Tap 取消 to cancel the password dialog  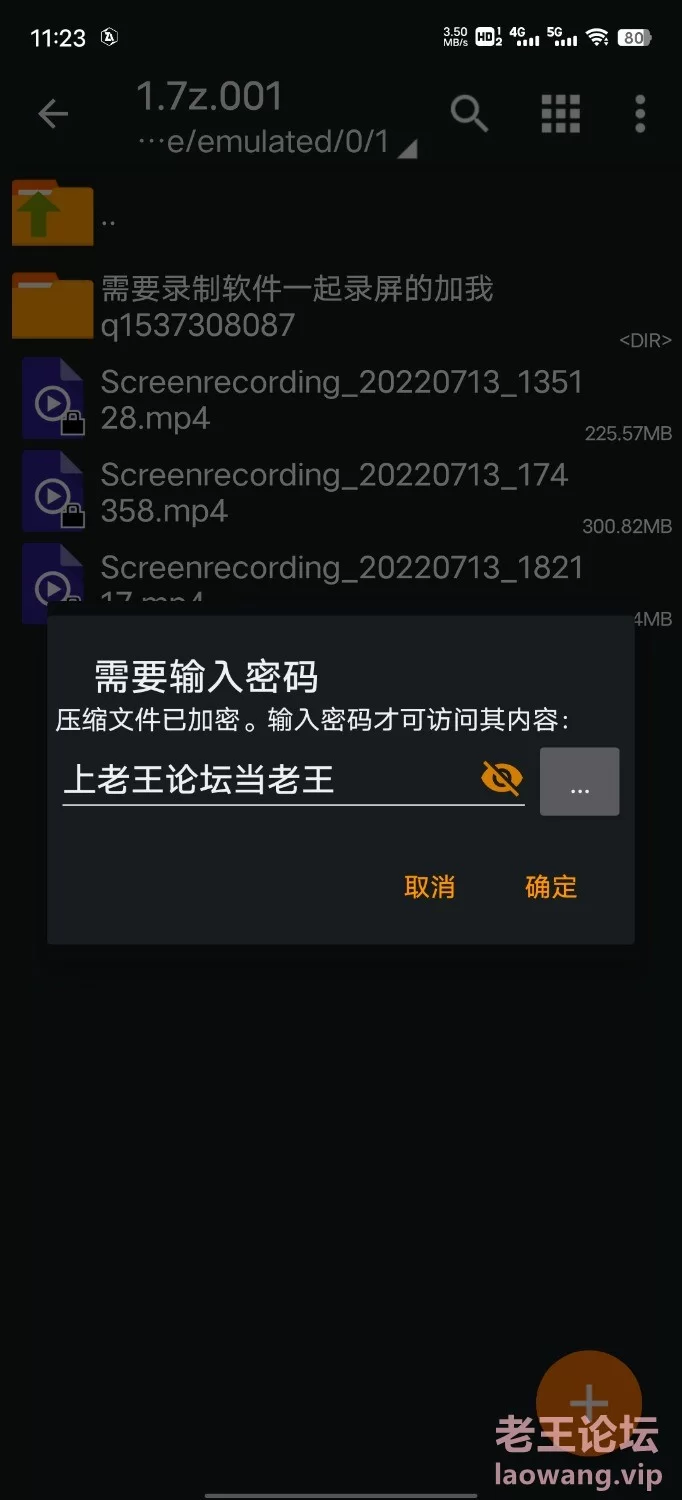coord(429,887)
